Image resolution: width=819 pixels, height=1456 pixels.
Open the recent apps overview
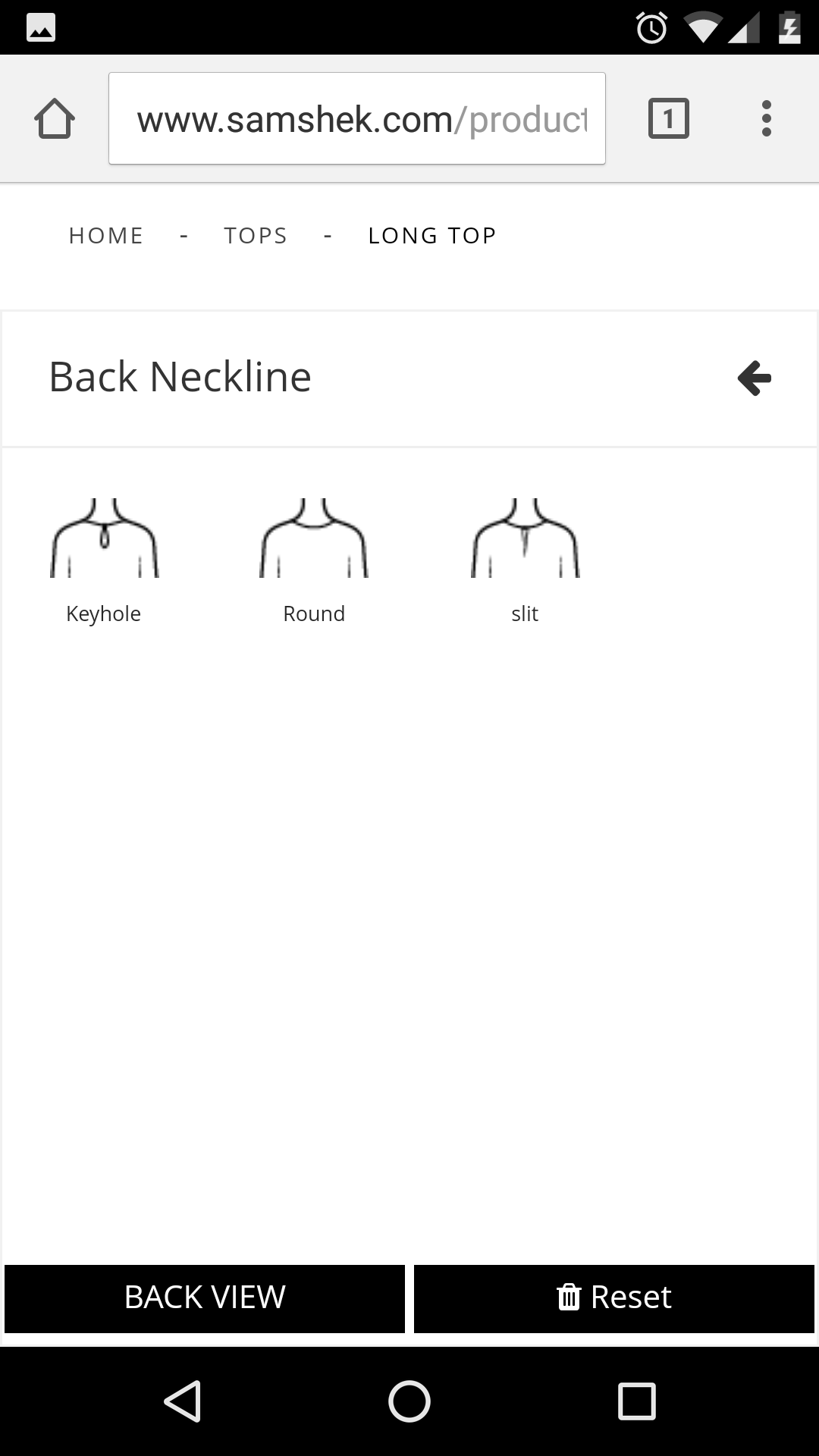coord(636,1401)
